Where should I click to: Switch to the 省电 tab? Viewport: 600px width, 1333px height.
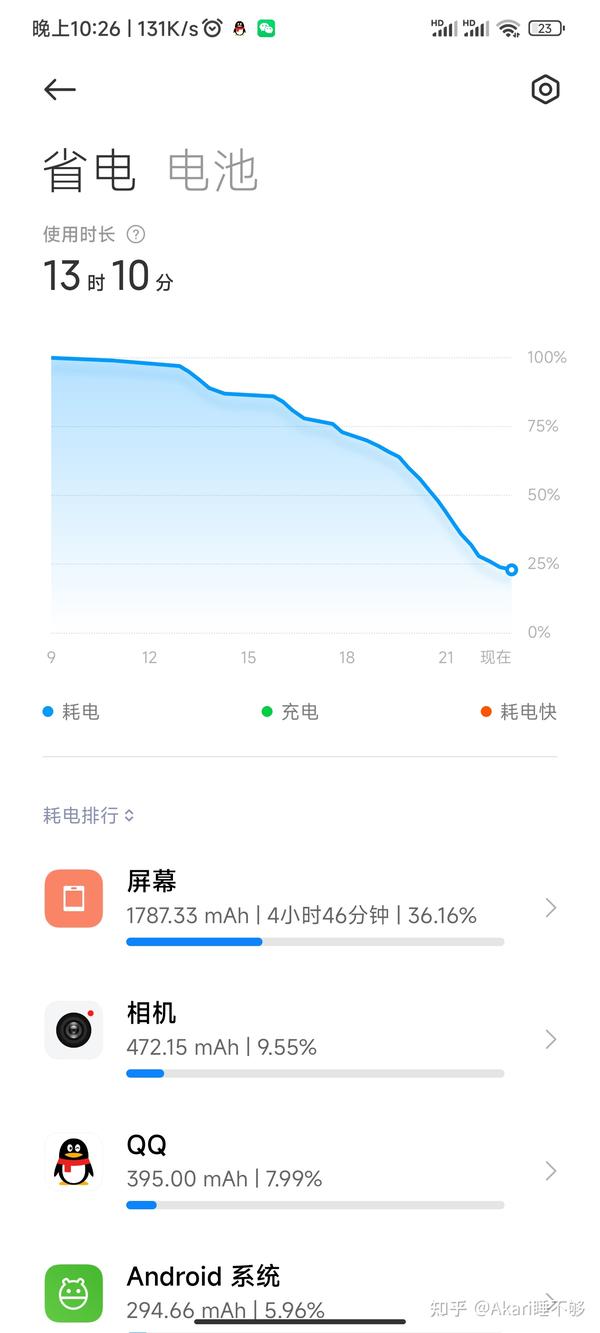(x=89, y=171)
